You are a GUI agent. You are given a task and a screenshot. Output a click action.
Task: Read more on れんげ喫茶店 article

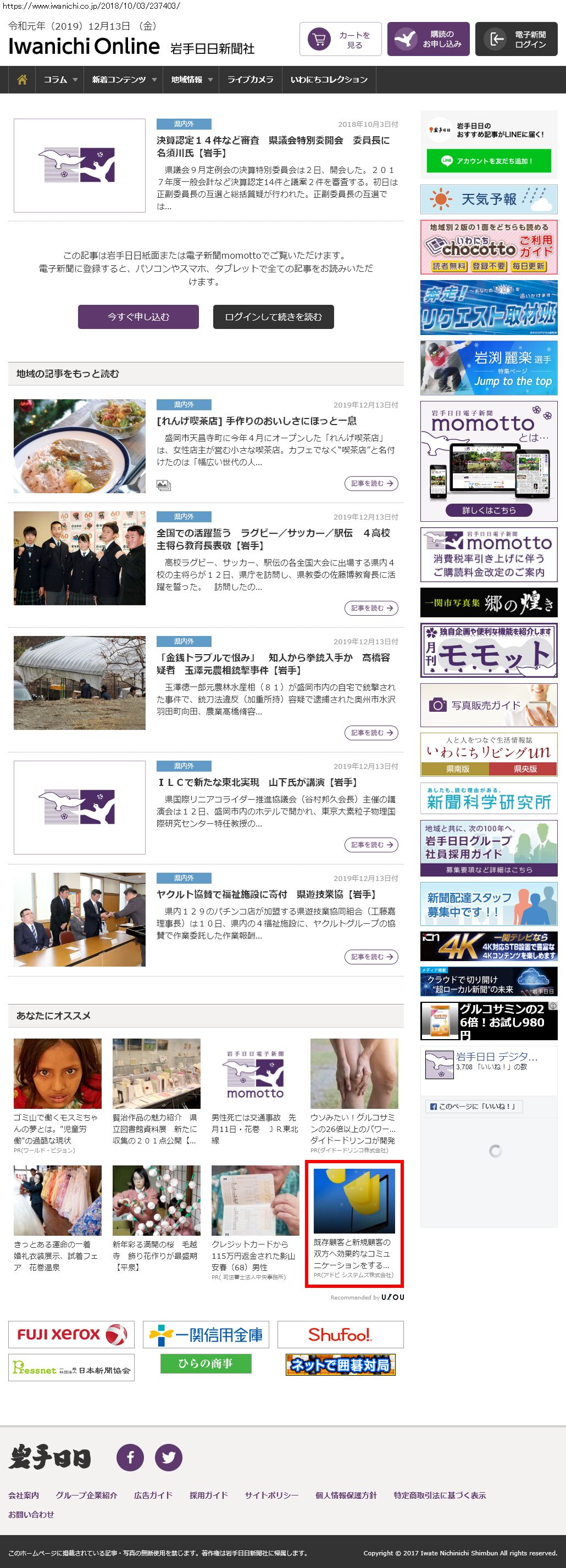[371, 483]
